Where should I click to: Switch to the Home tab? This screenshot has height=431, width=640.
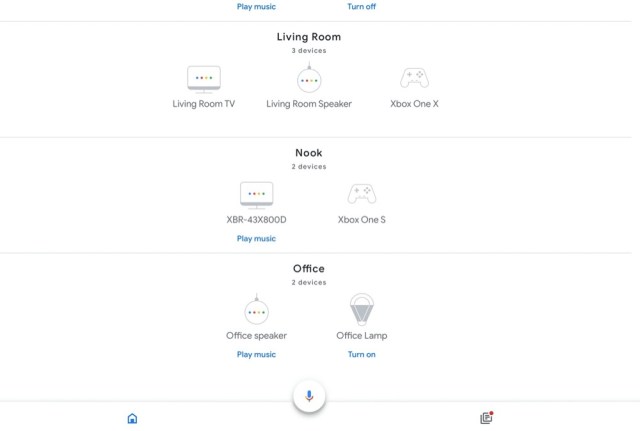click(x=132, y=418)
